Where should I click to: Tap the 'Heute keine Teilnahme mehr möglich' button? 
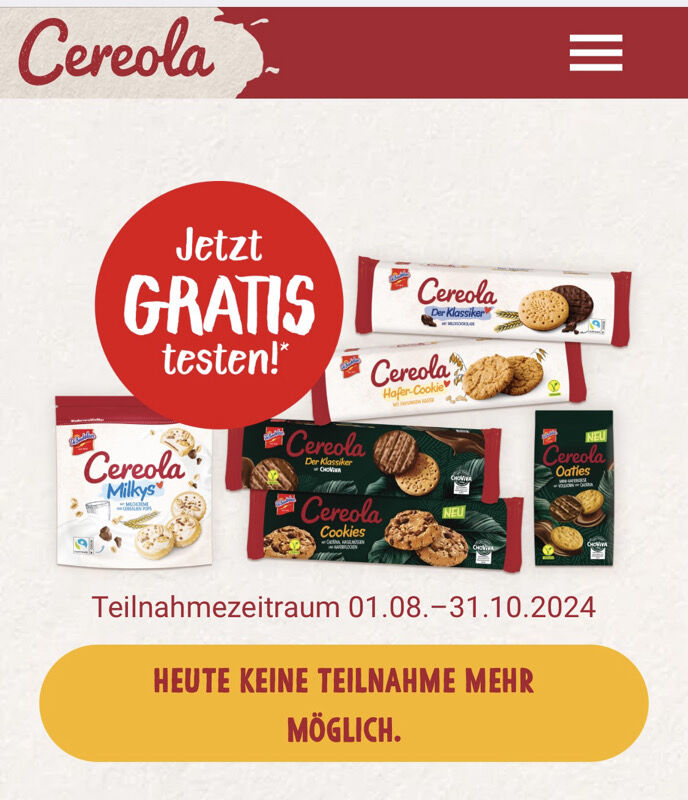pos(344,703)
